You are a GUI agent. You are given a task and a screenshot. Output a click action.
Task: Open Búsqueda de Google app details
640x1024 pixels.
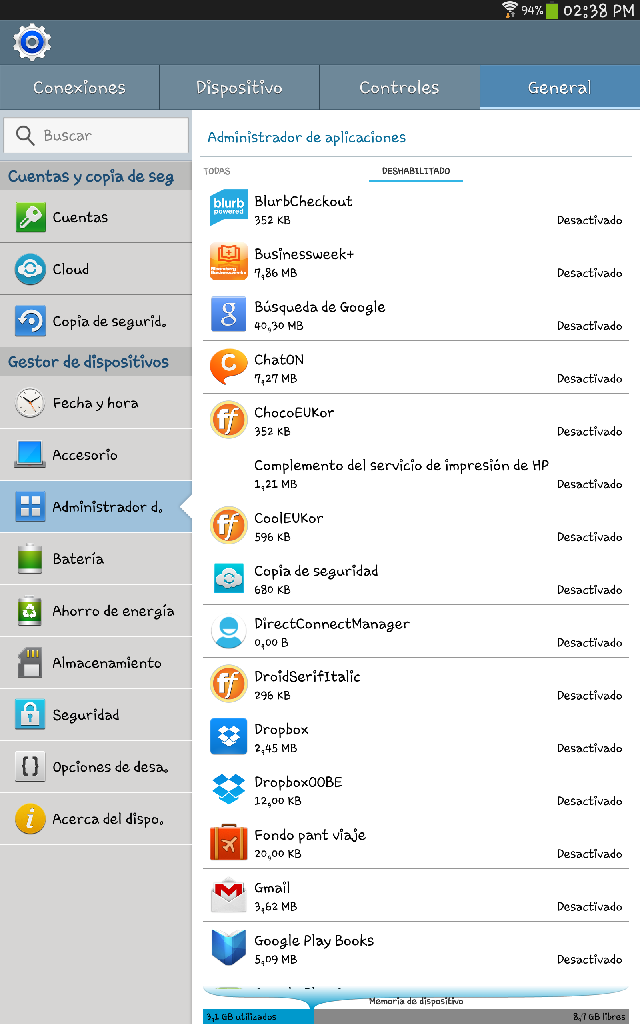pyautogui.click(x=415, y=315)
